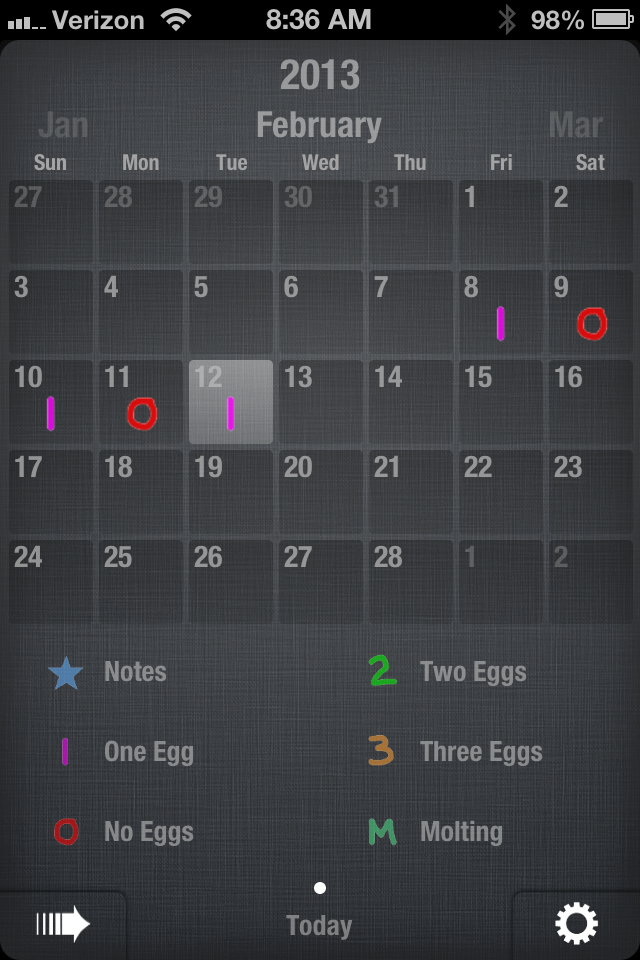Choose the One Egg marker
The width and height of the screenshot is (640, 960).
tap(66, 752)
